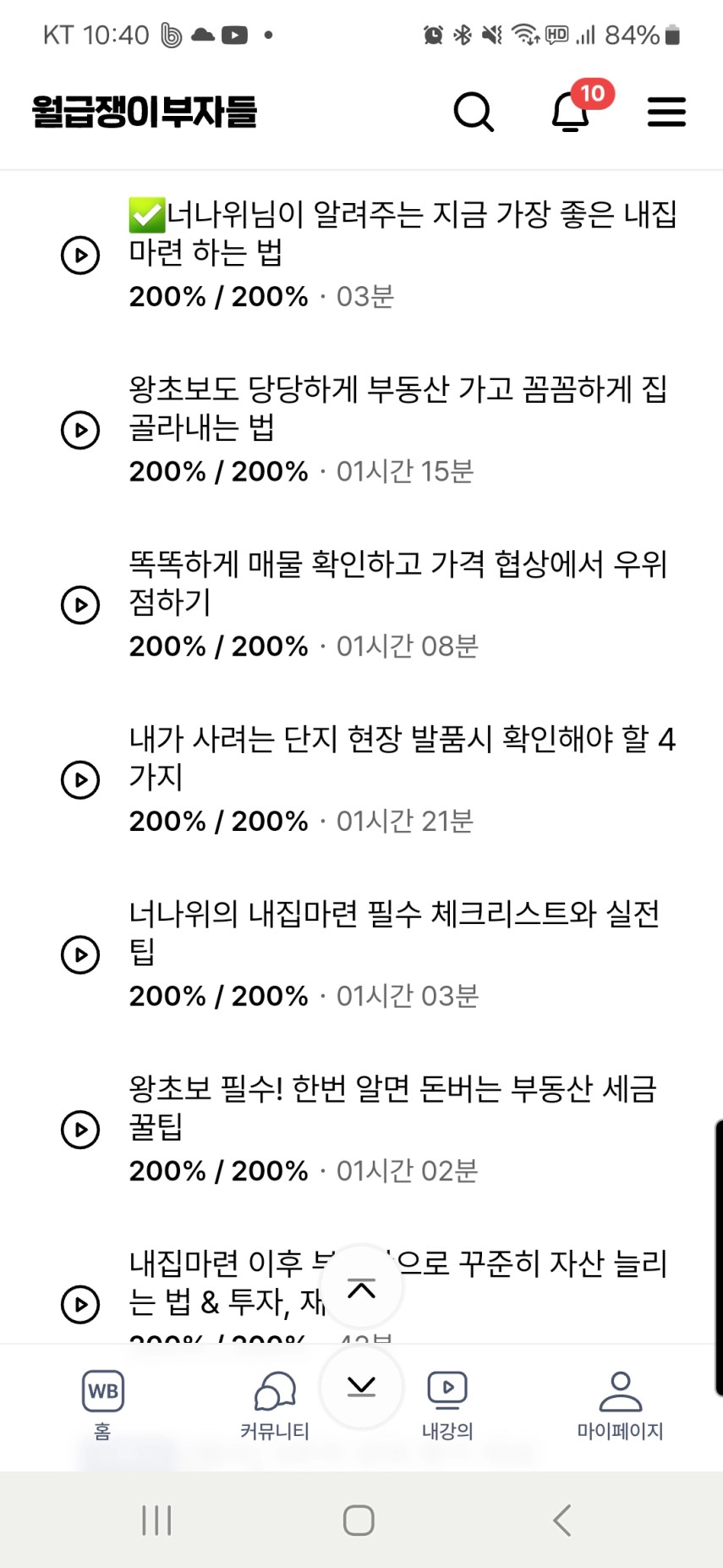This screenshot has width=723, height=1568.
Task: Open the hamburger menu
Action: [666, 112]
